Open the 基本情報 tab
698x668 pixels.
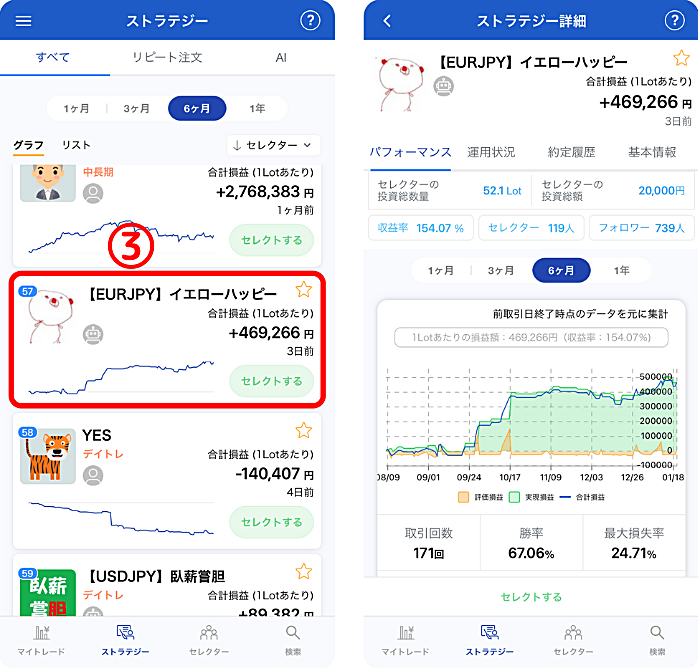pos(652,152)
